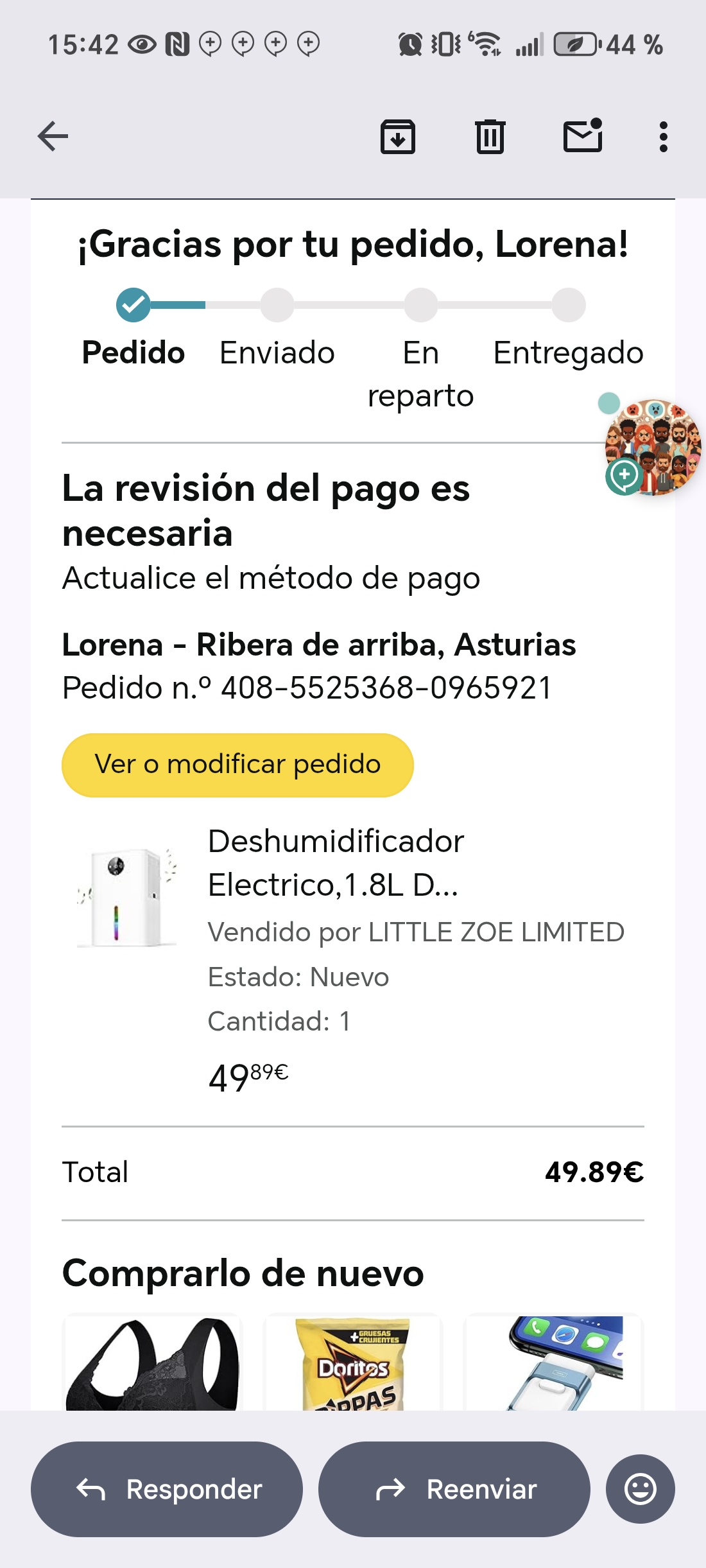
Task: Mark the email as unread
Action: click(x=583, y=136)
